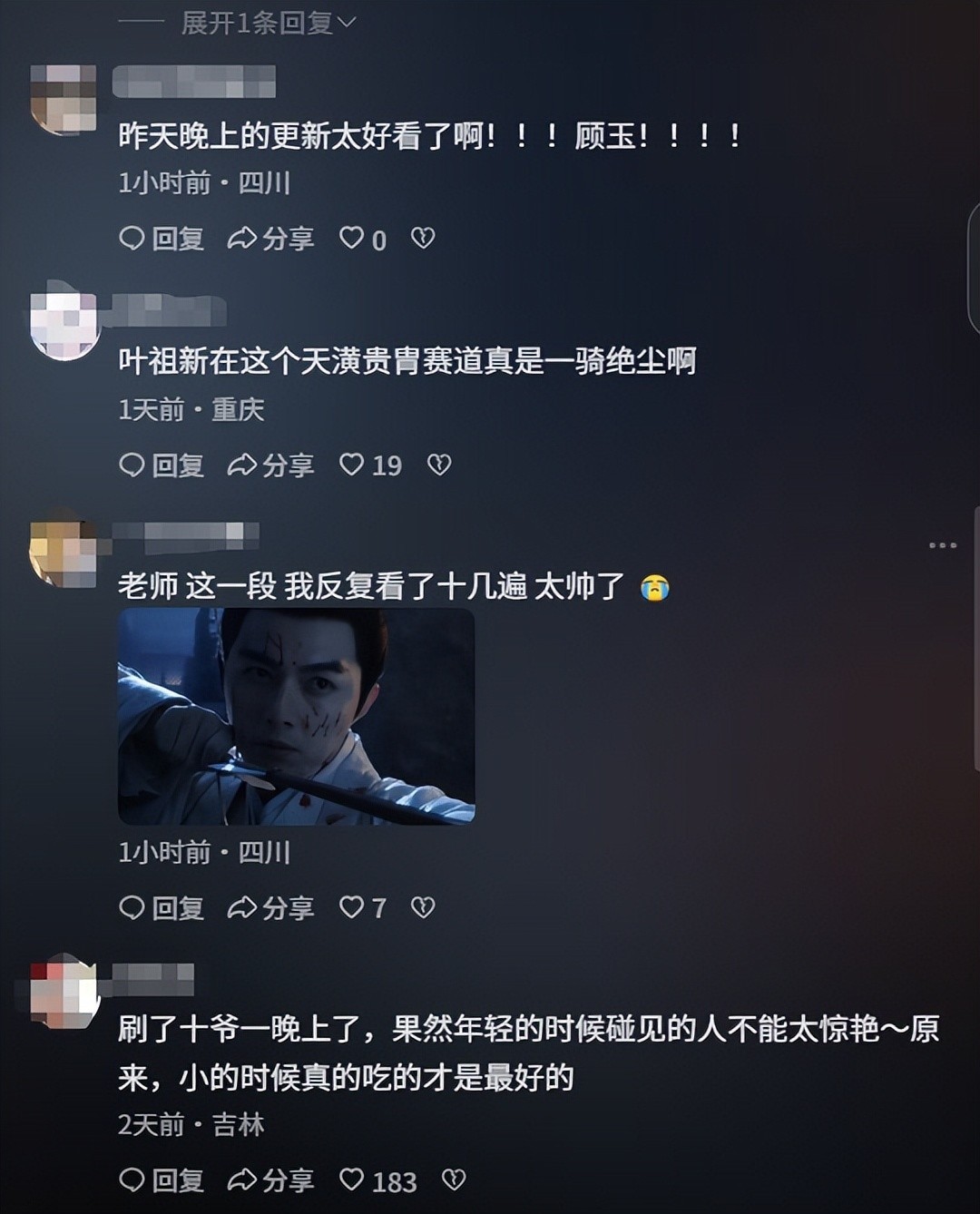The width and height of the screenshot is (980, 1214).
Task: Share the 刷了十爷一晚上 comment
Action: click(270, 1180)
